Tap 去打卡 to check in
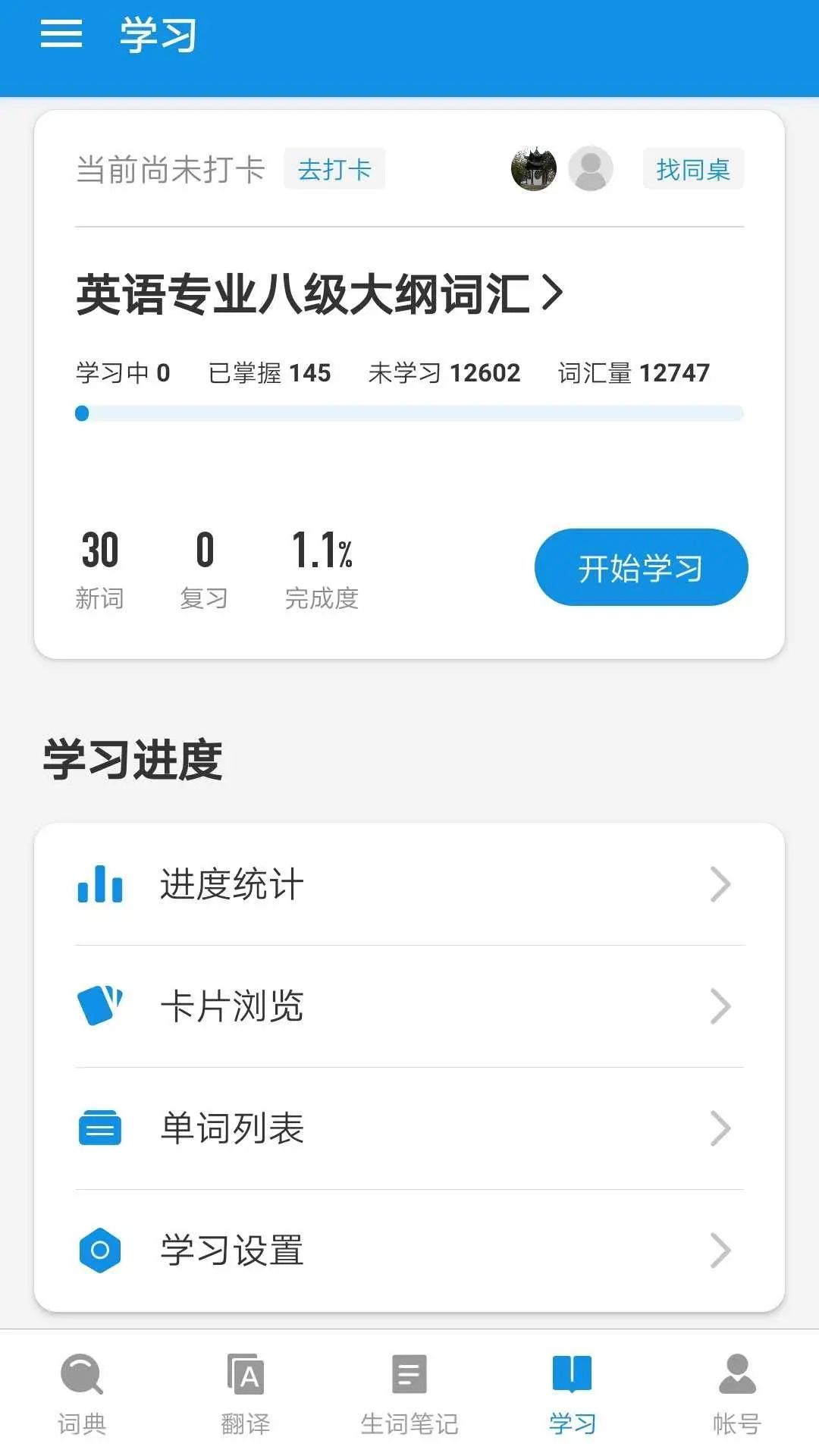Image resolution: width=819 pixels, height=1456 pixels. [334, 169]
